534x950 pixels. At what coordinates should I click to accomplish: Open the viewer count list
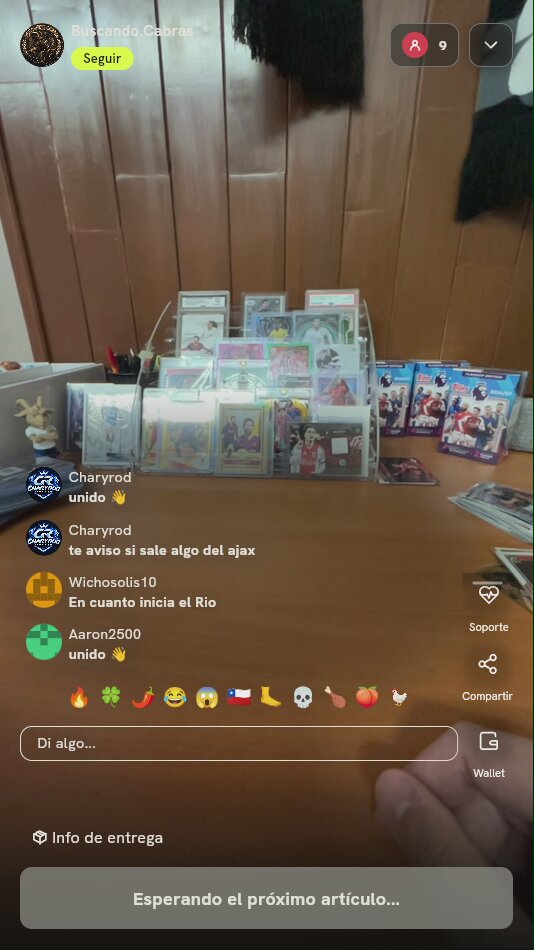point(424,45)
